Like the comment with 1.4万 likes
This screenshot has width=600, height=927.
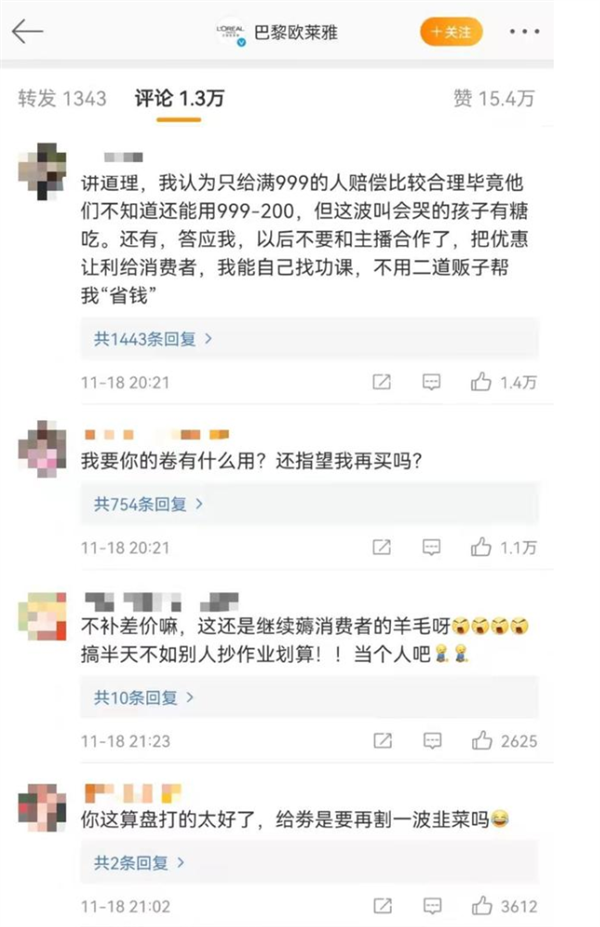[481, 382]
